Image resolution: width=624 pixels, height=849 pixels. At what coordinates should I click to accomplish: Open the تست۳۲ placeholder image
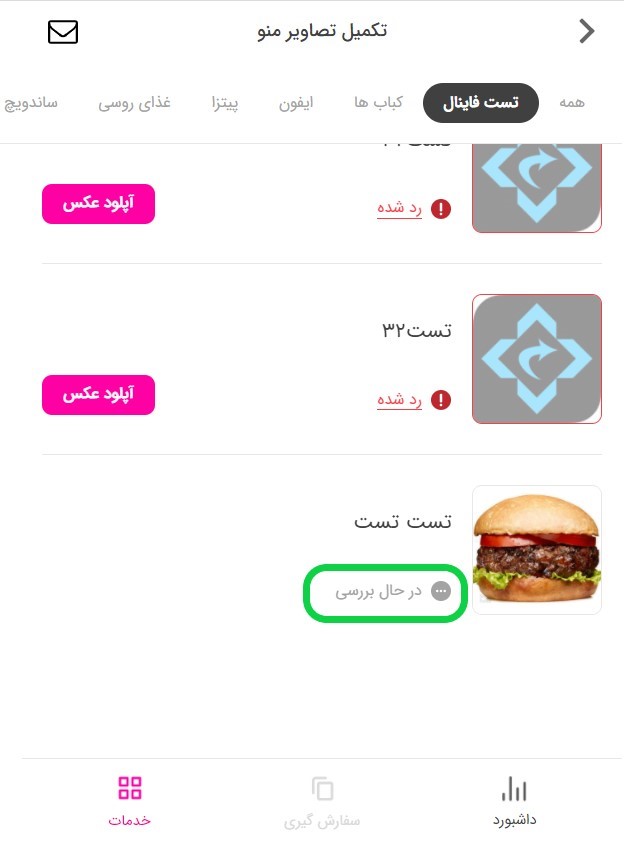pyautogui.click(x=537, y=359)
